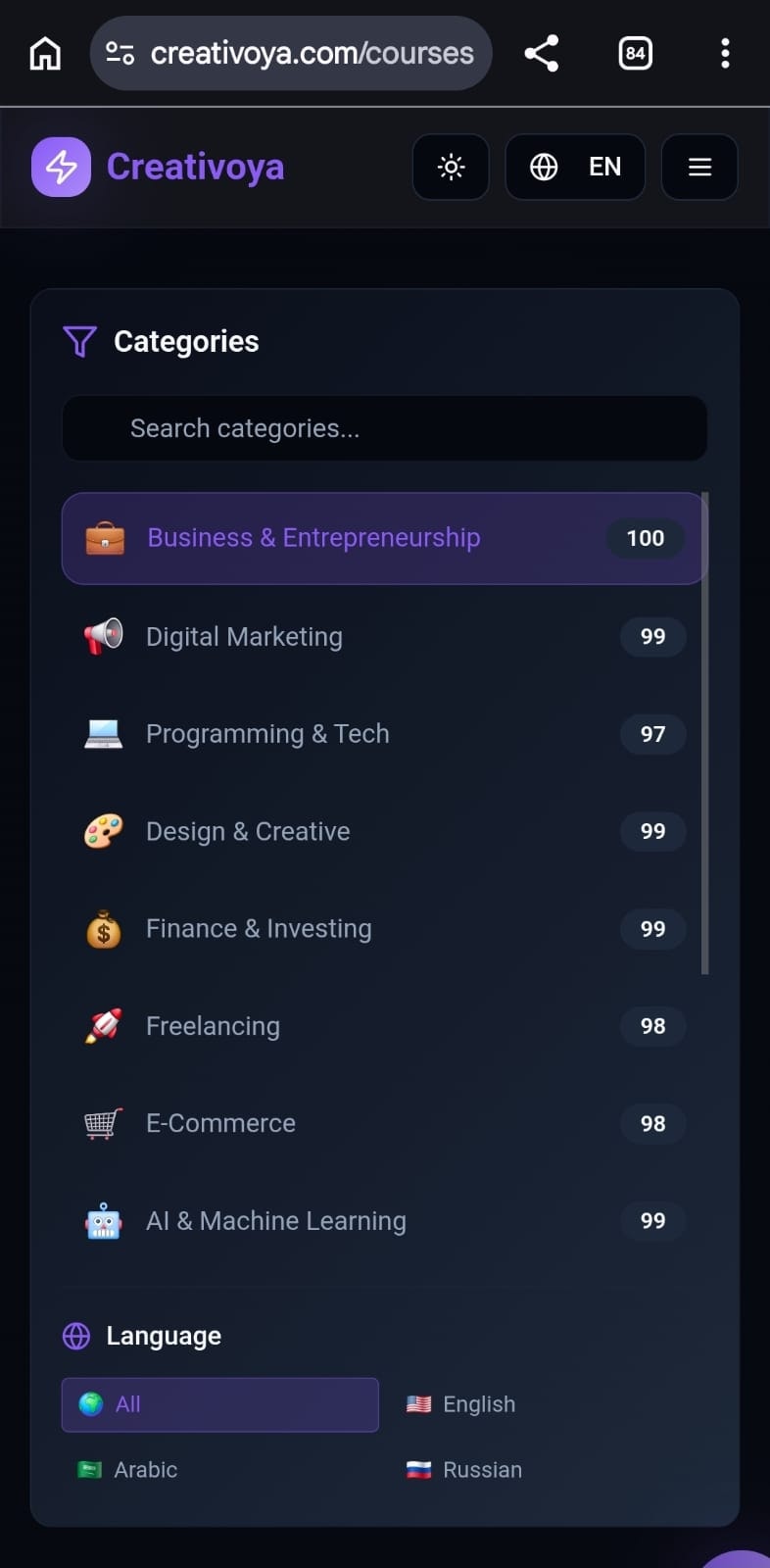
Task: Filter courses by E-Commerce
Action: pos(382,1123)
